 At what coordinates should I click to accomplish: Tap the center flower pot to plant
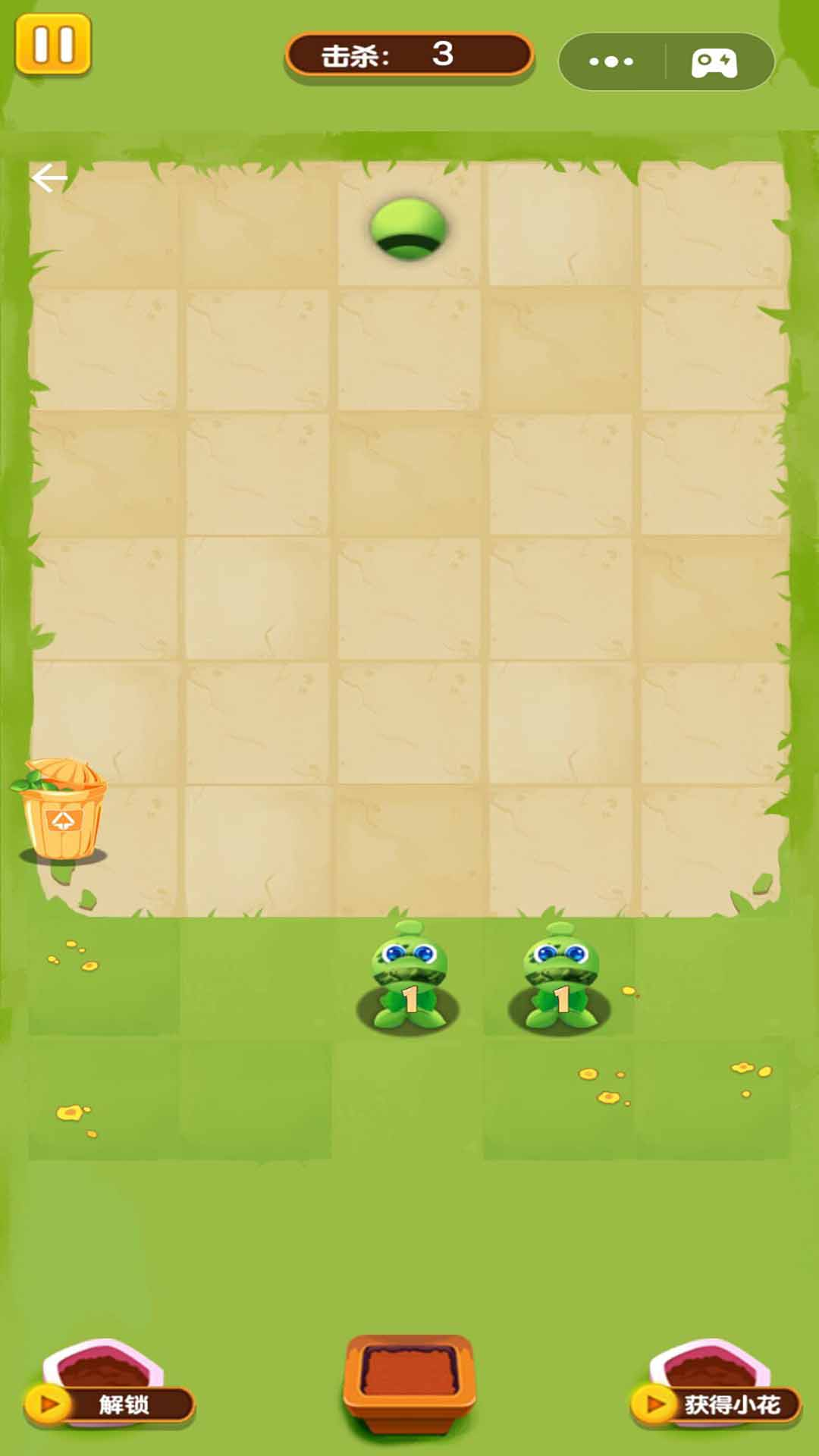click(x=409, y=1382)
